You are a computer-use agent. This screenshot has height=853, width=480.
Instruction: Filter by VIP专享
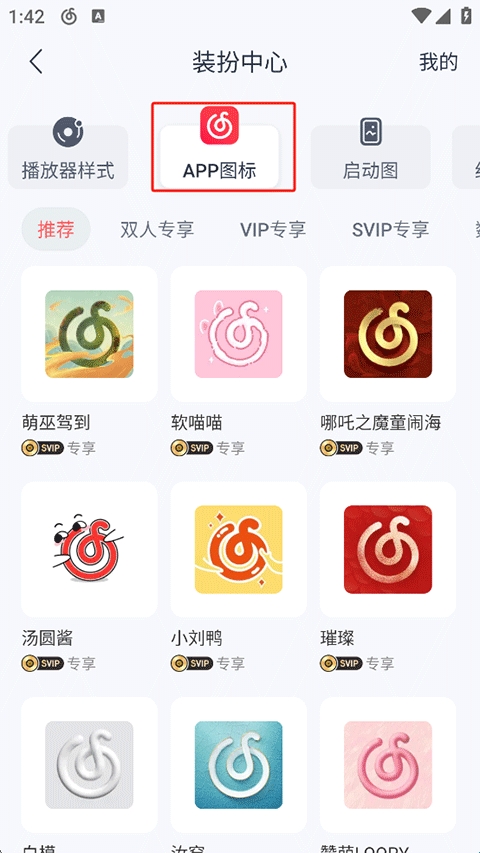click(273, 230)
